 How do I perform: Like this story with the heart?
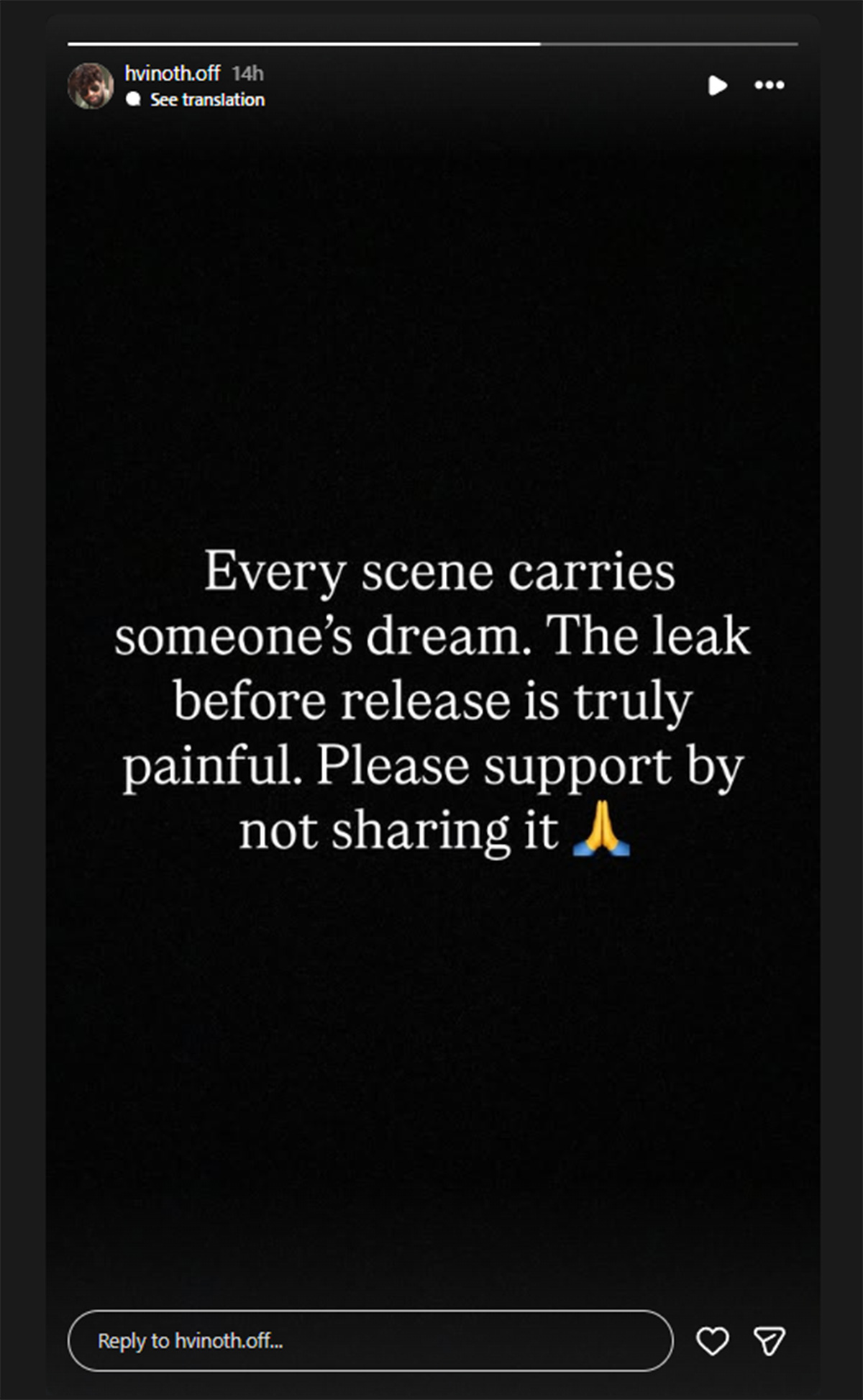point(712,1341)
